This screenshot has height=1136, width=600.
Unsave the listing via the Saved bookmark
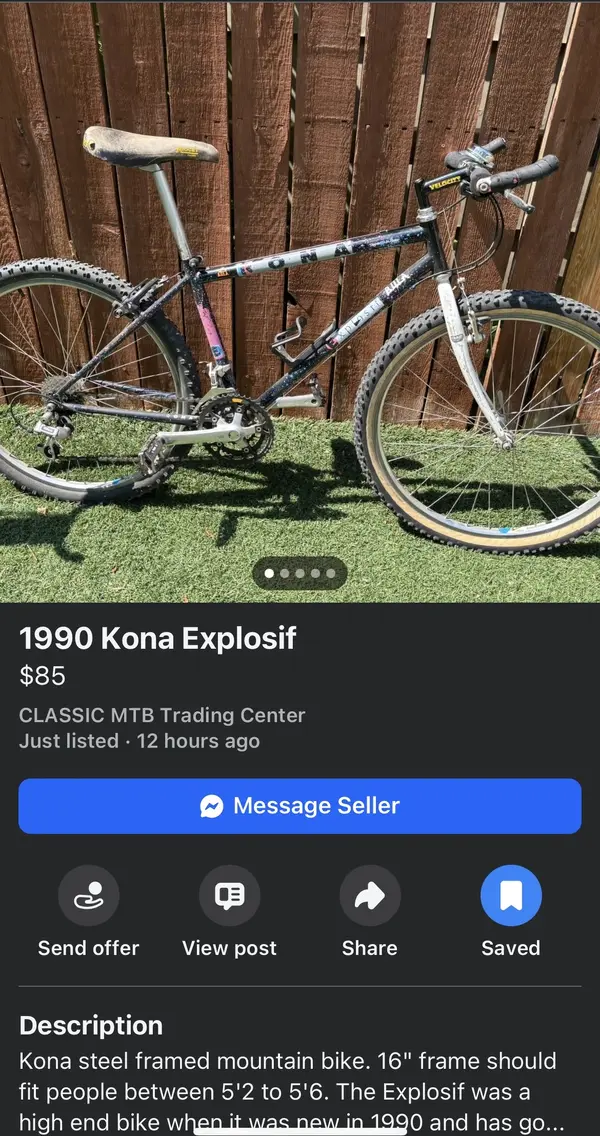[510, 896]
